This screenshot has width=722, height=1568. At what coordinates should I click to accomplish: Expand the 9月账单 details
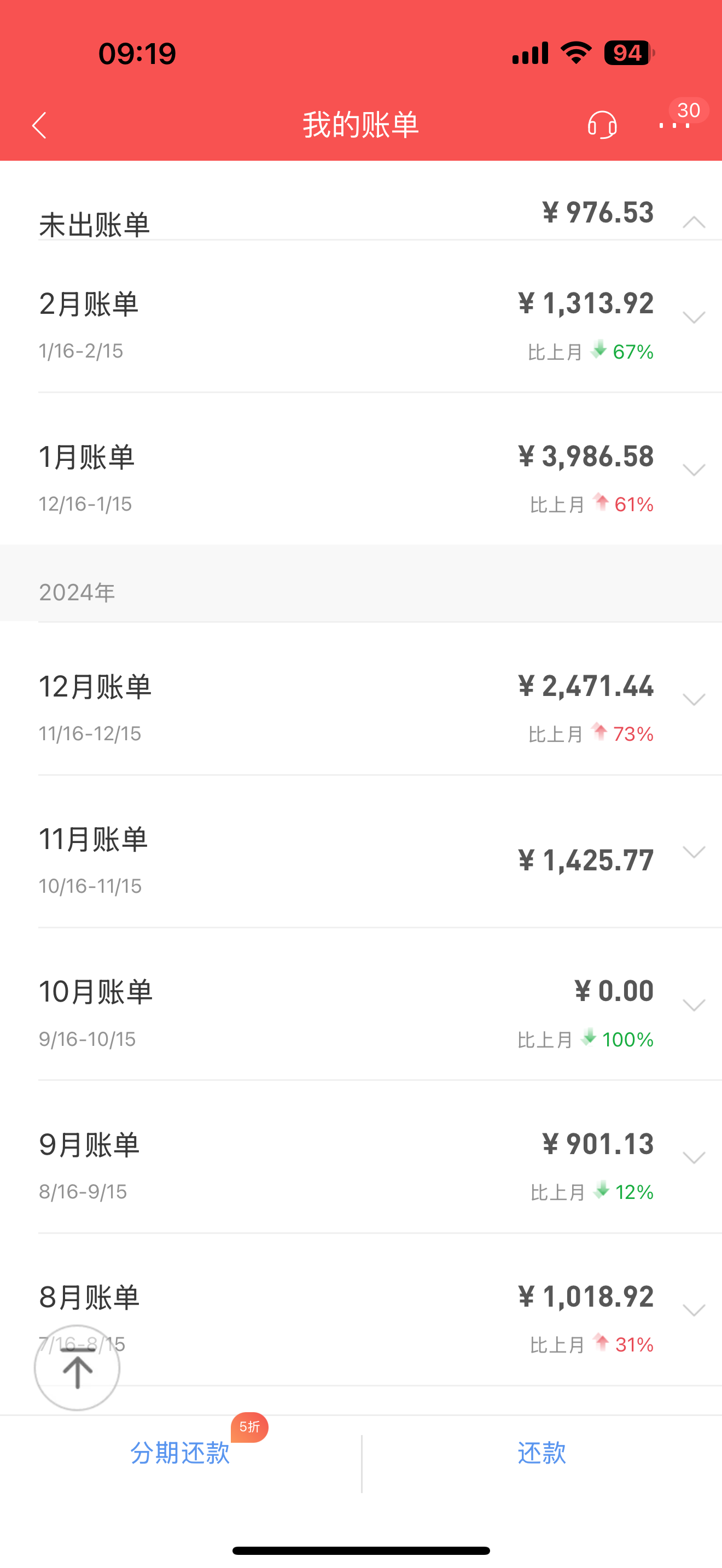[694, 1157]
